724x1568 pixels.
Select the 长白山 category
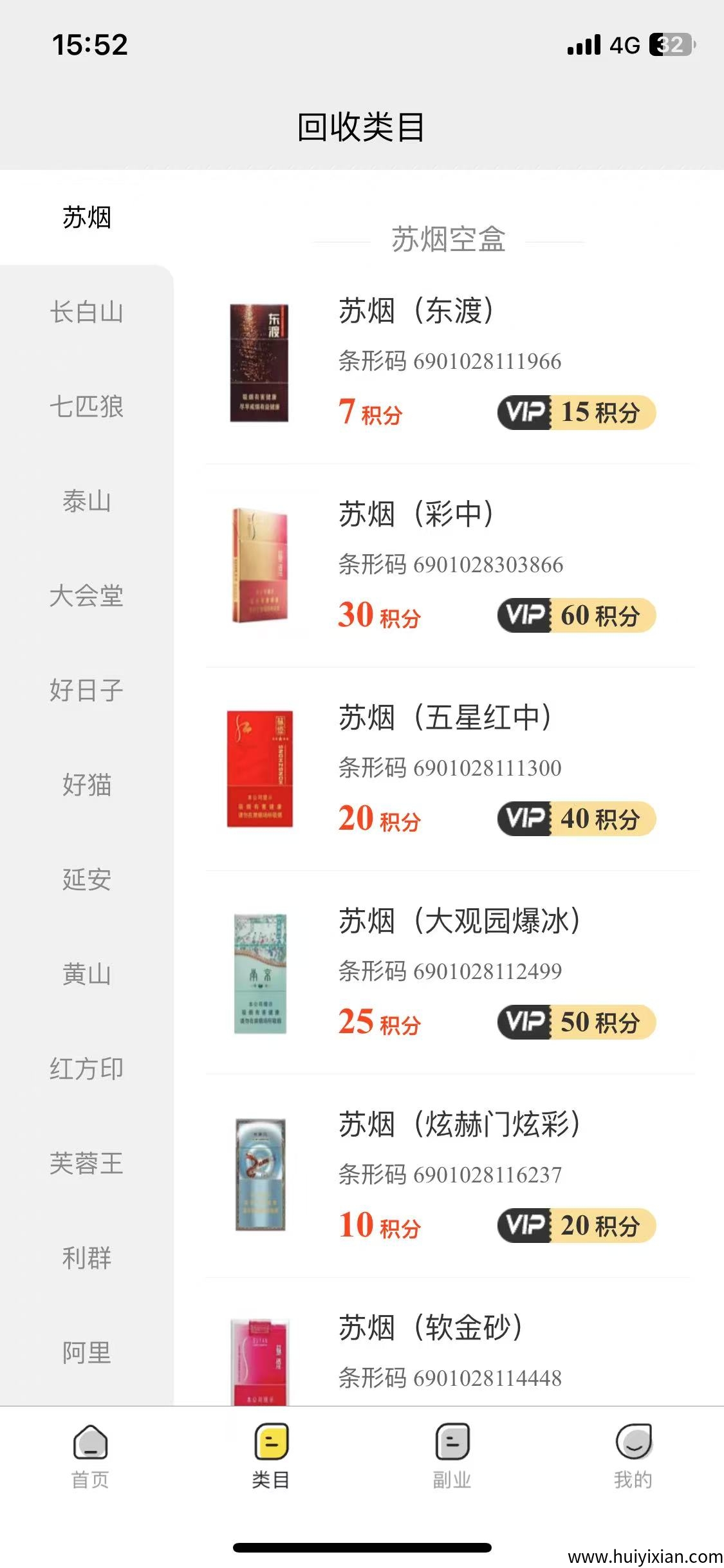tap(87, 312)
